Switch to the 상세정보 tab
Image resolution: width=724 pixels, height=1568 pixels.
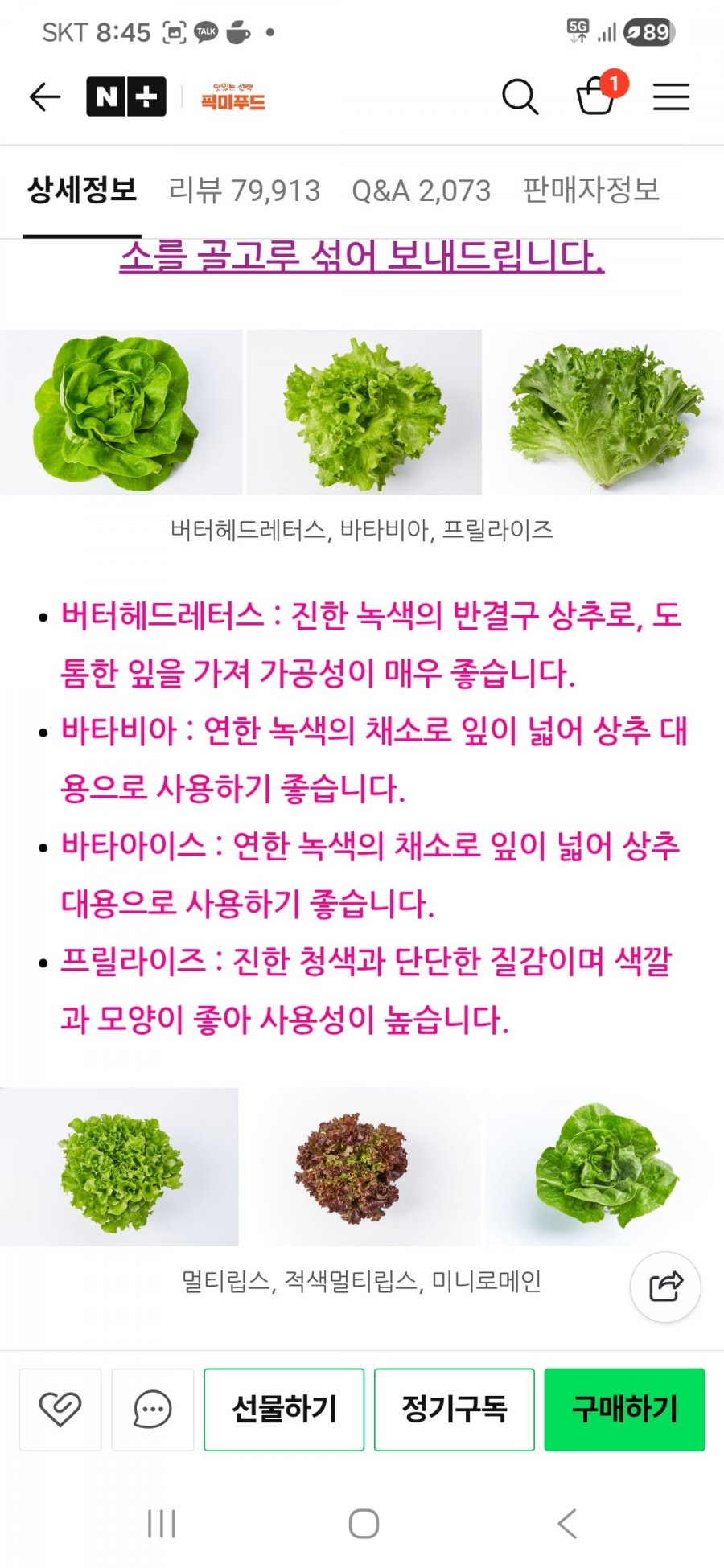click(x=82, y=191)
